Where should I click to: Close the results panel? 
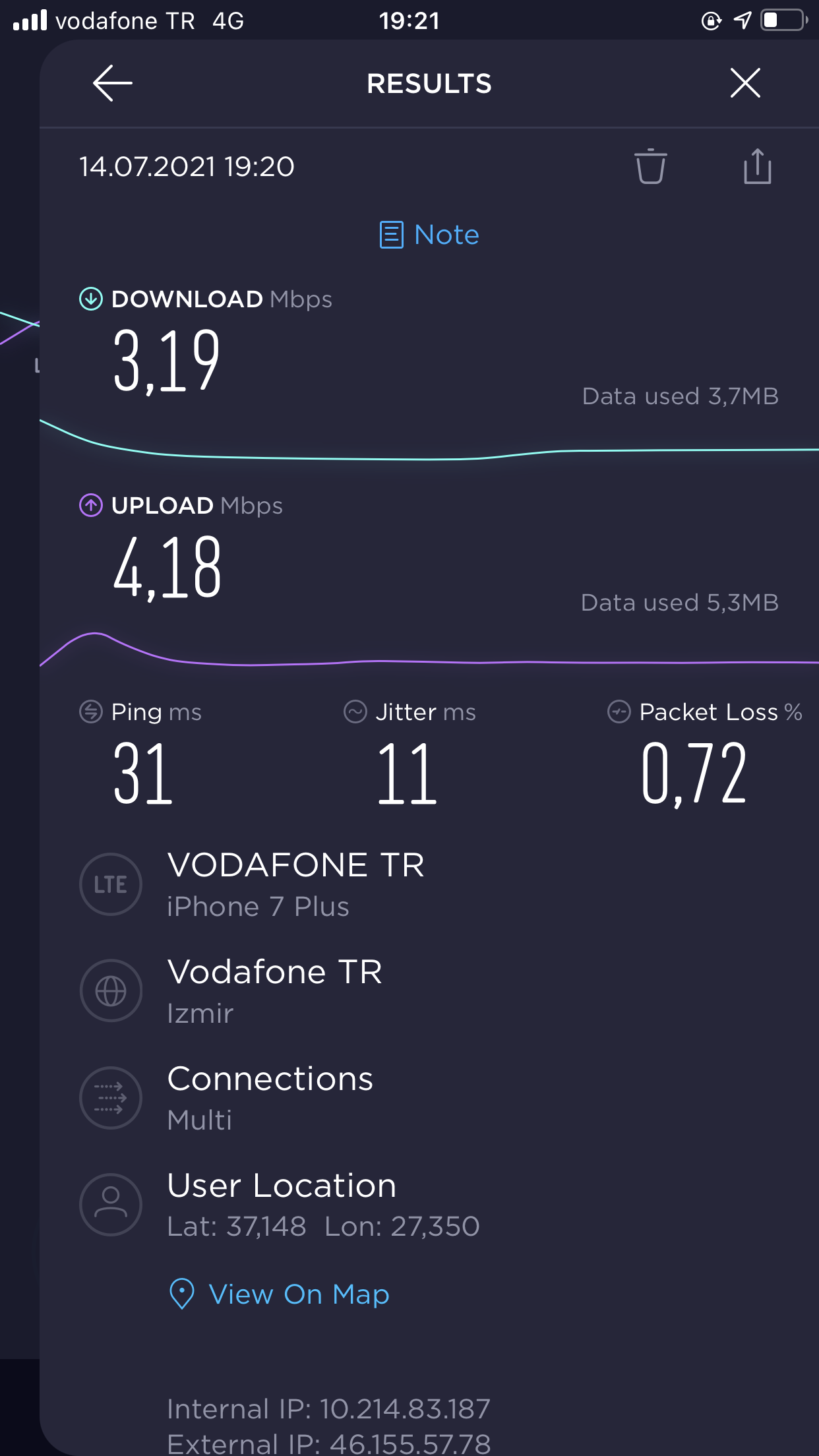[x=745, y=83]
